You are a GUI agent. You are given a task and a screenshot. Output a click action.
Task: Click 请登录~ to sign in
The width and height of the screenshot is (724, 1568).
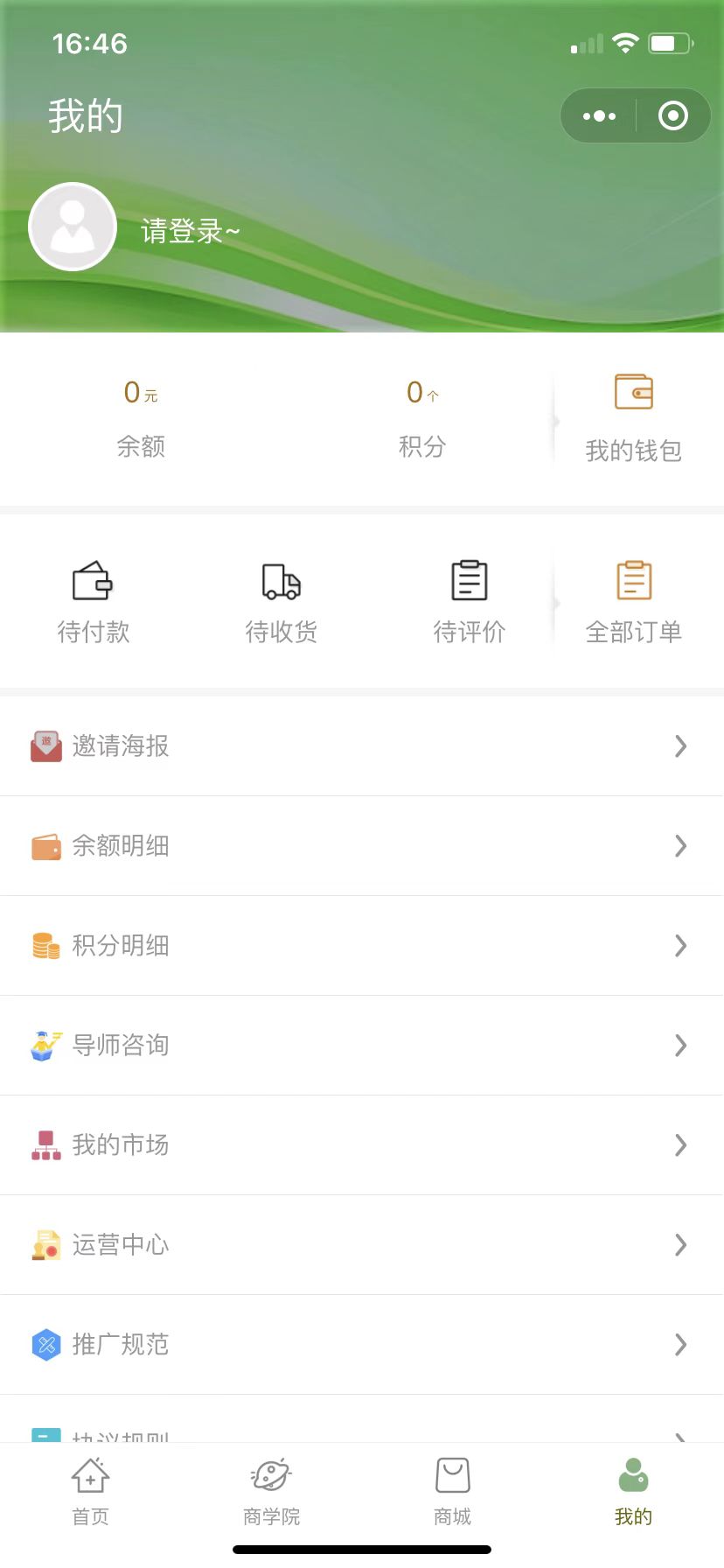pyautogui.click(x=189, y=232)
